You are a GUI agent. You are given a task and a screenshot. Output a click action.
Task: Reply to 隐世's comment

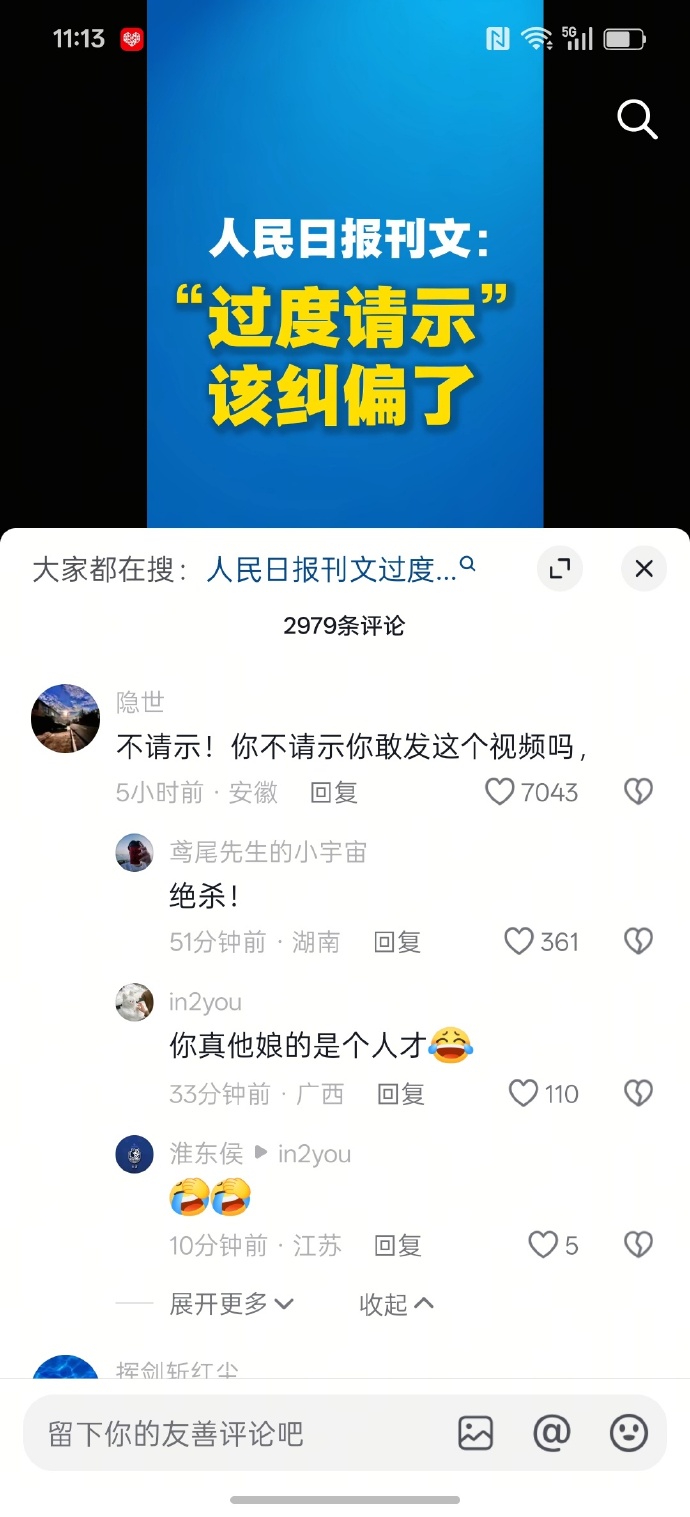point(333,793)
